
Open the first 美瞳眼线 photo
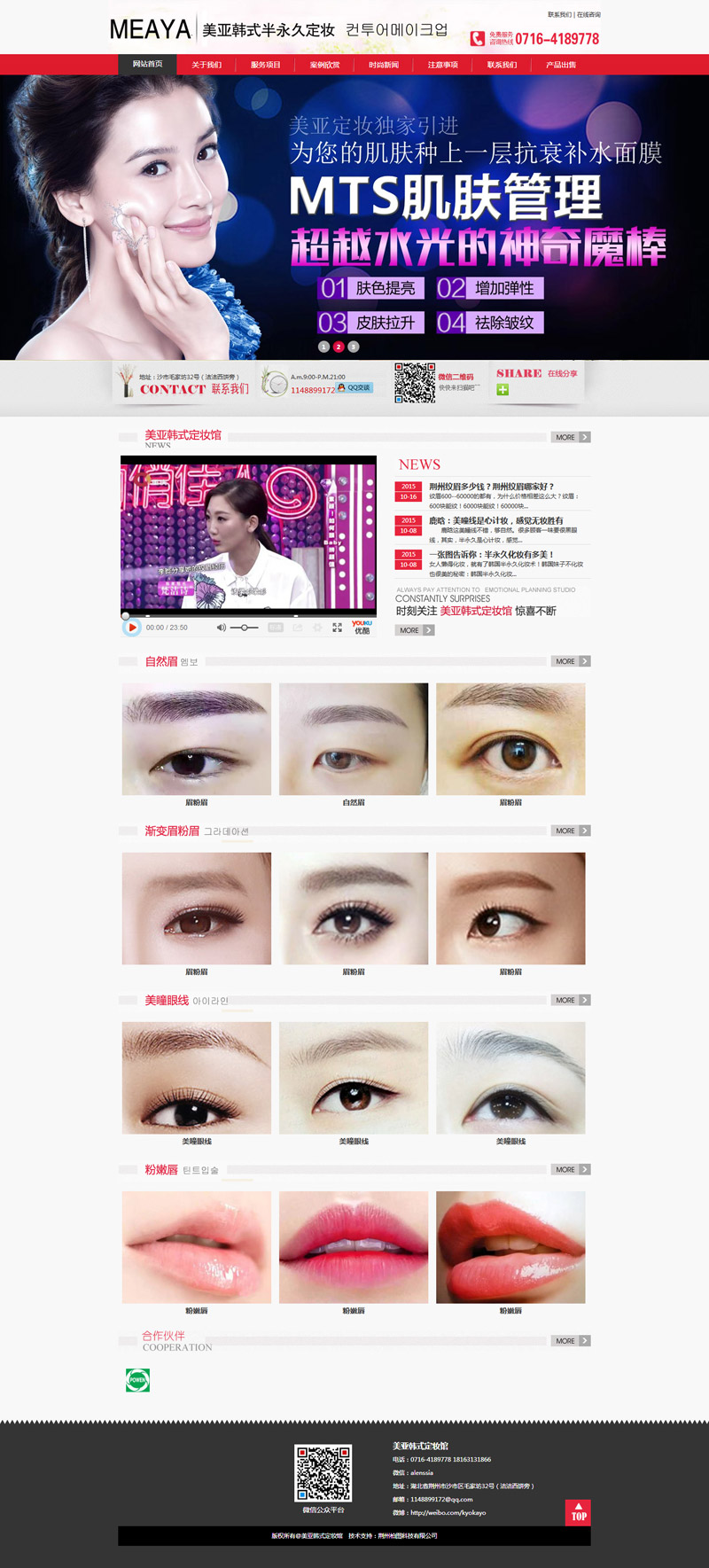[x=197, y=1078]
